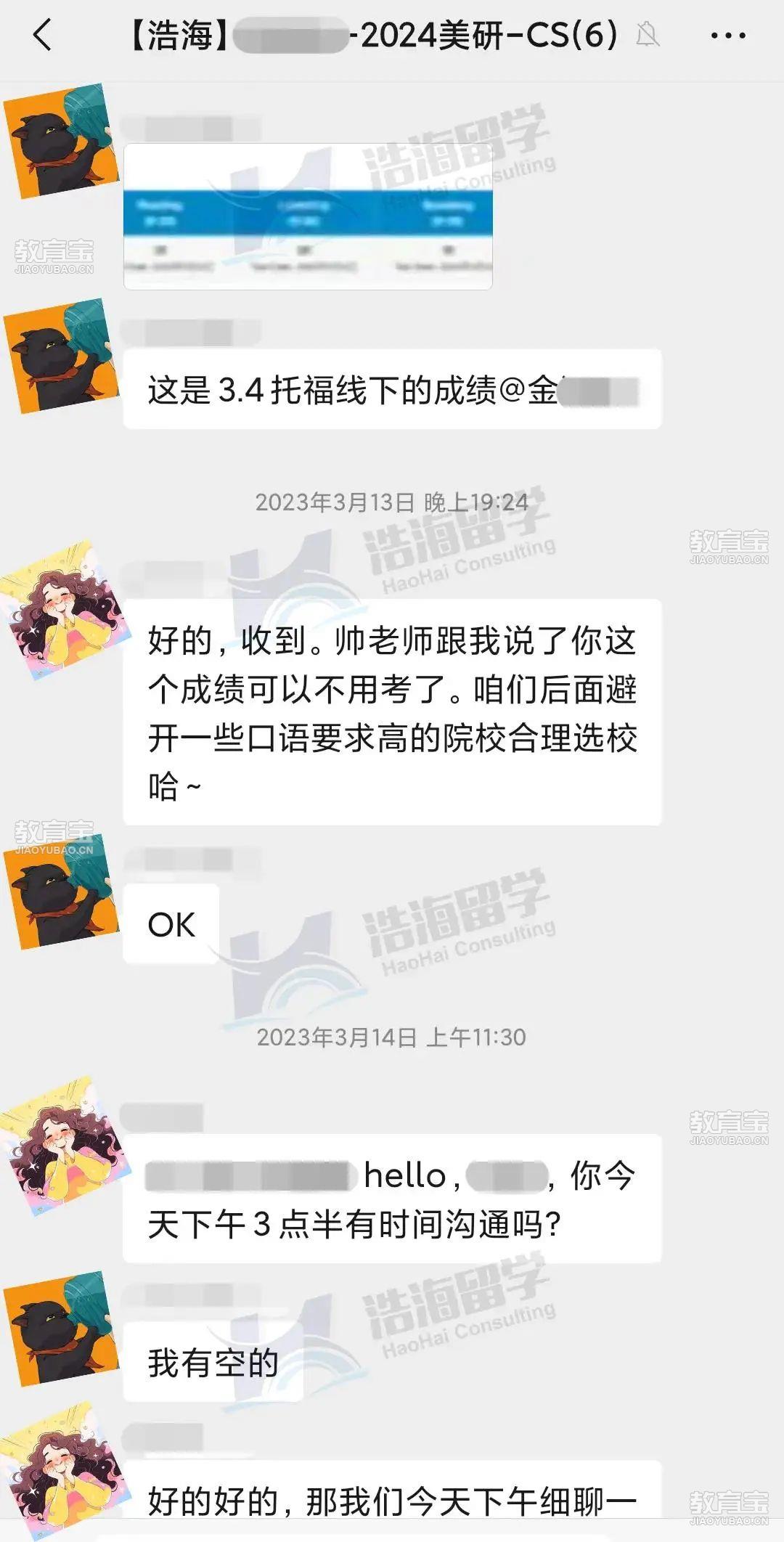Open the group chat overflow menu
Screen dimensions: 784x1542
[727, 35]
